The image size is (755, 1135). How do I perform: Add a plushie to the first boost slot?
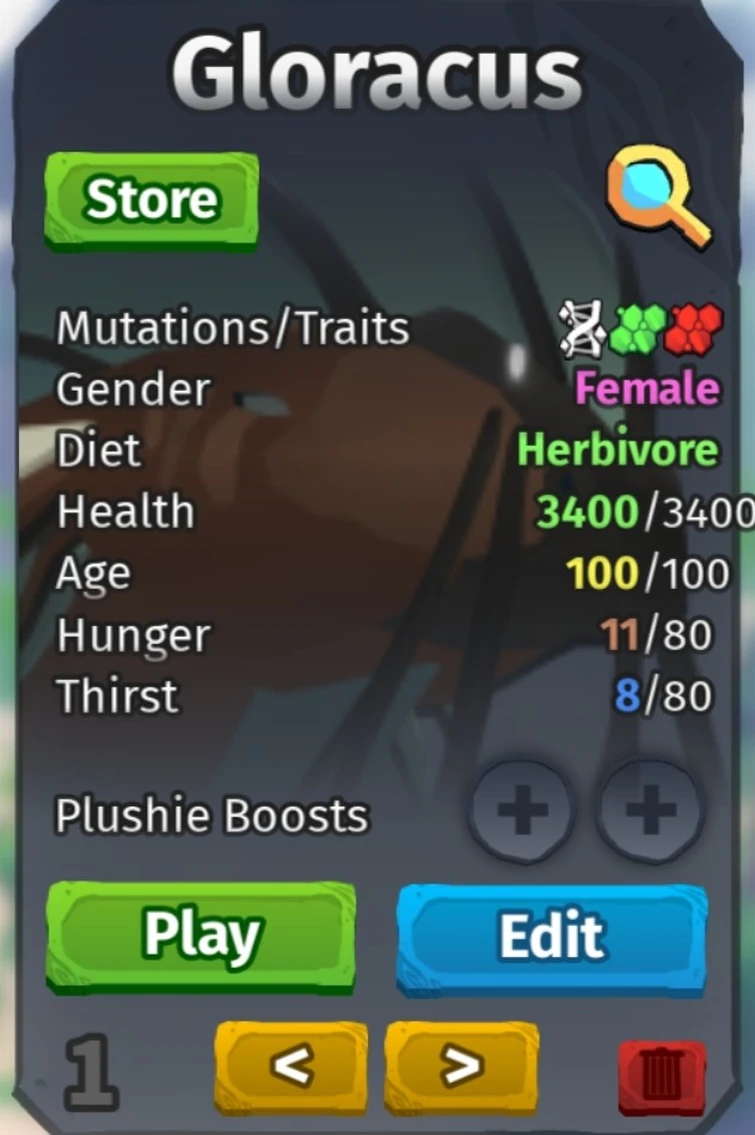[x=521, y=811]
